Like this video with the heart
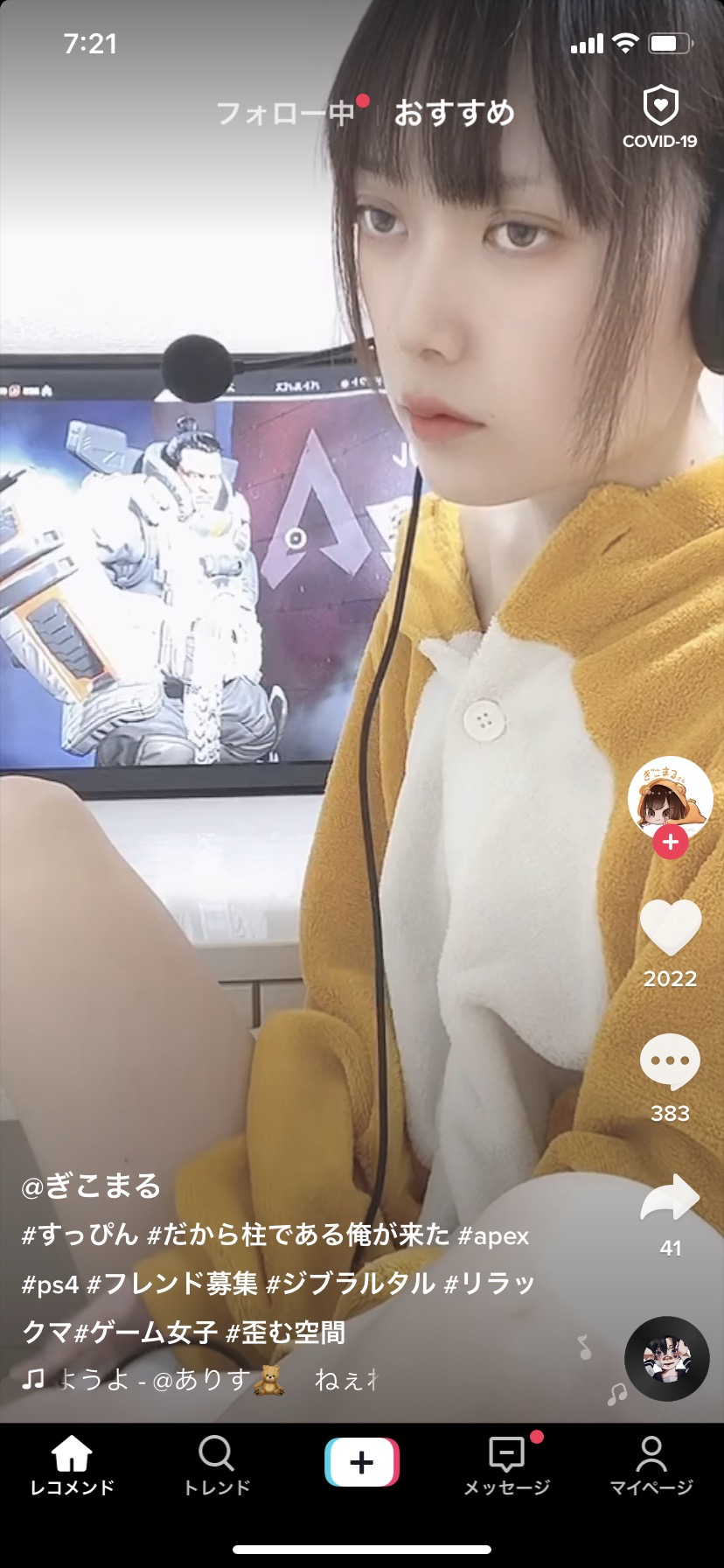The height and width of the screenshot is (1568, 724). (x=671, y=927)
